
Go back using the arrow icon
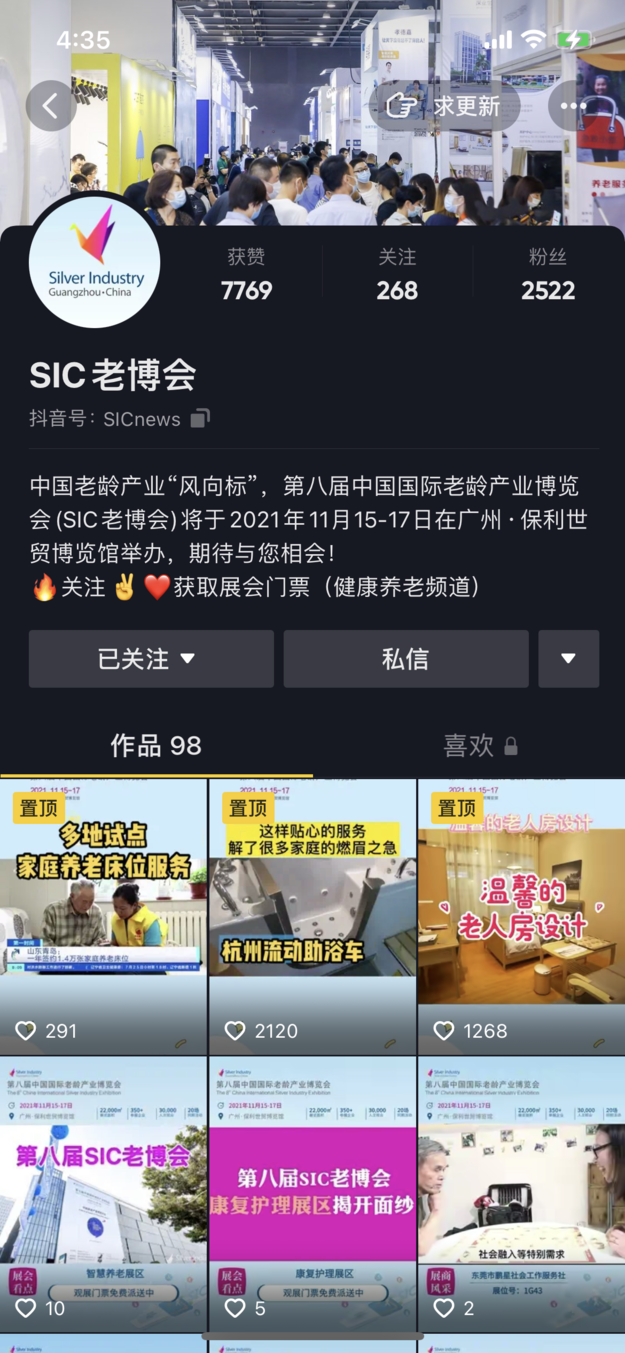(x=51, y=105)
